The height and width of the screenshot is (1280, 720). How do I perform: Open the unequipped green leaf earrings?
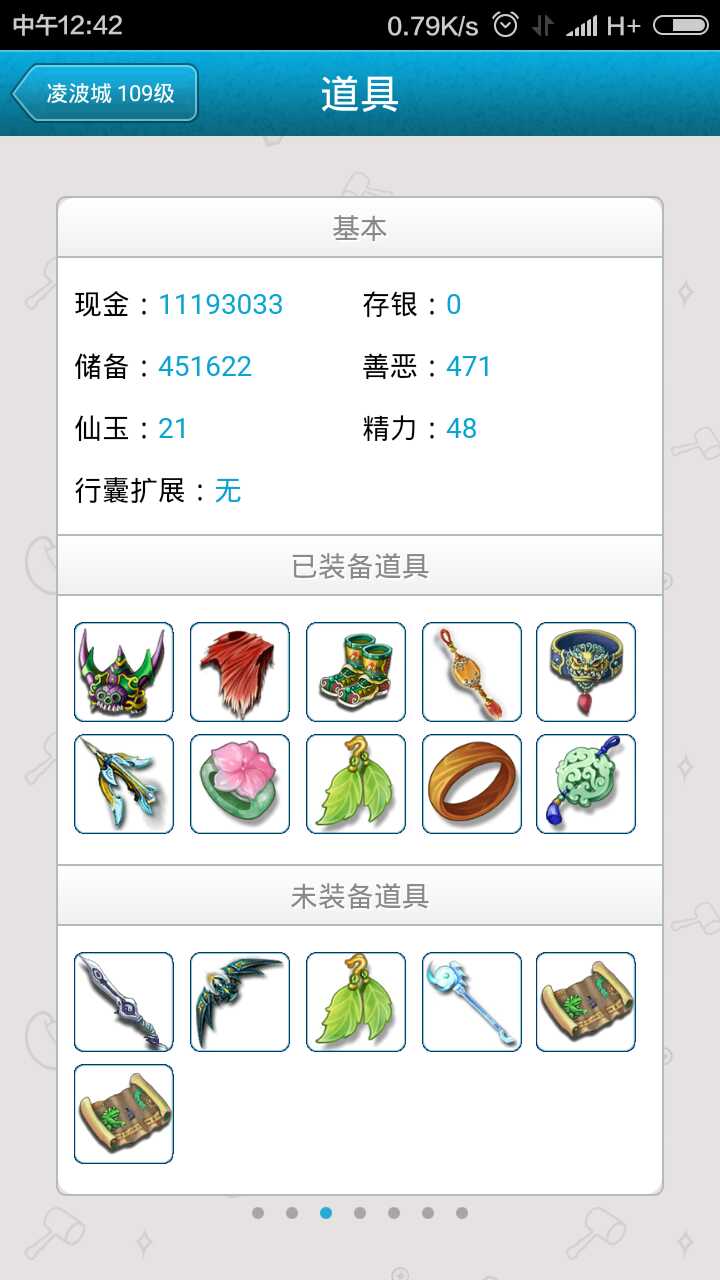(x=356, y=1002)
